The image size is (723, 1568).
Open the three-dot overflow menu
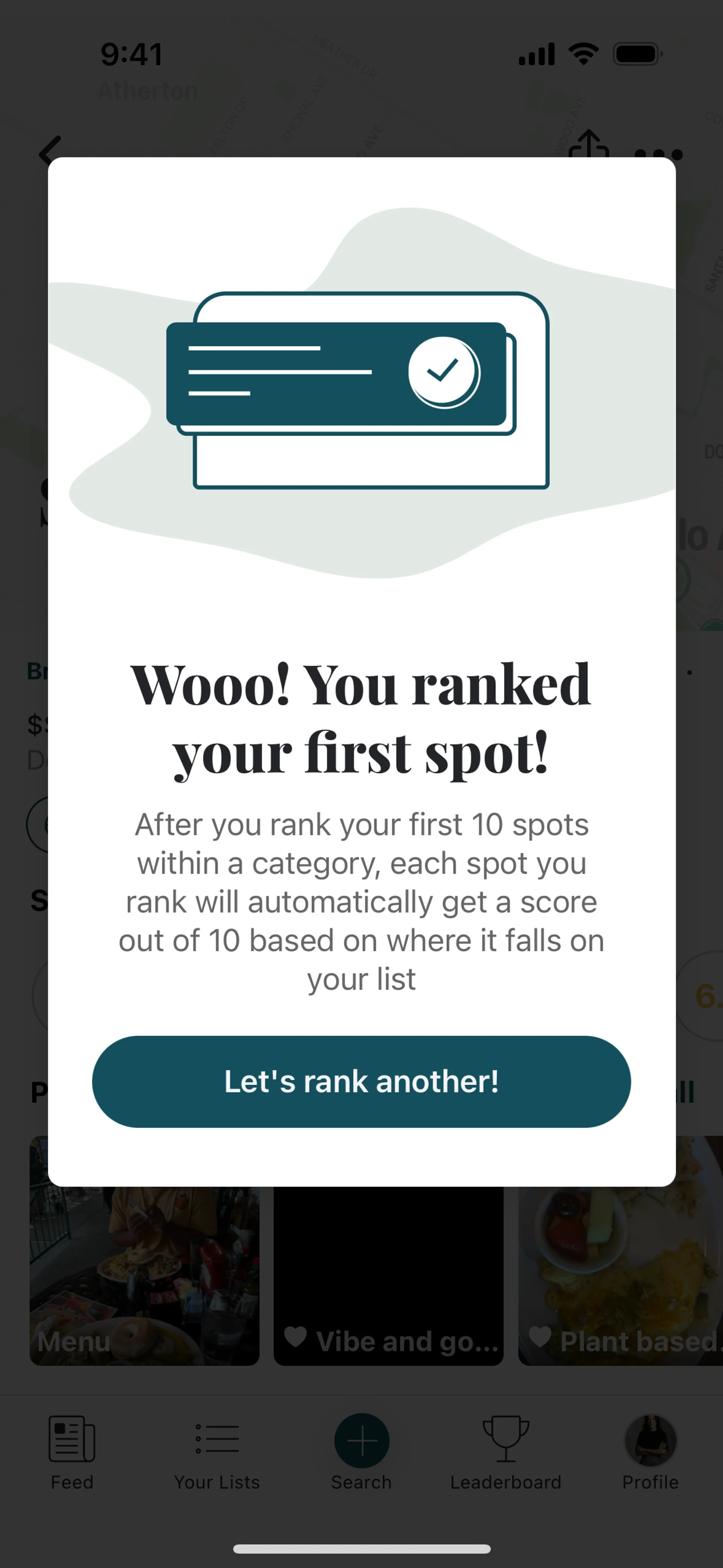coord(659,154)
